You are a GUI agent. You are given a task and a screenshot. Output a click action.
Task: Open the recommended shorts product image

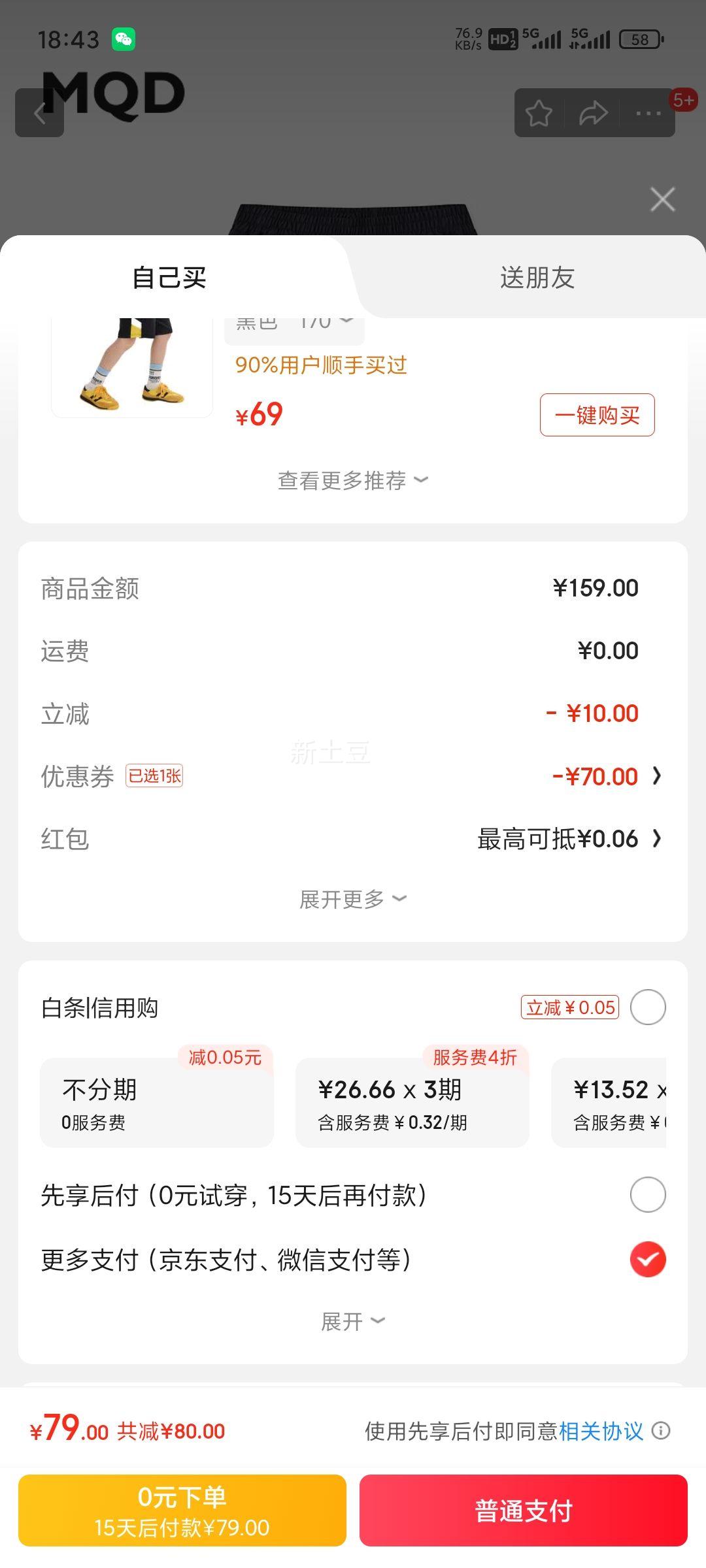pos(132,366)
